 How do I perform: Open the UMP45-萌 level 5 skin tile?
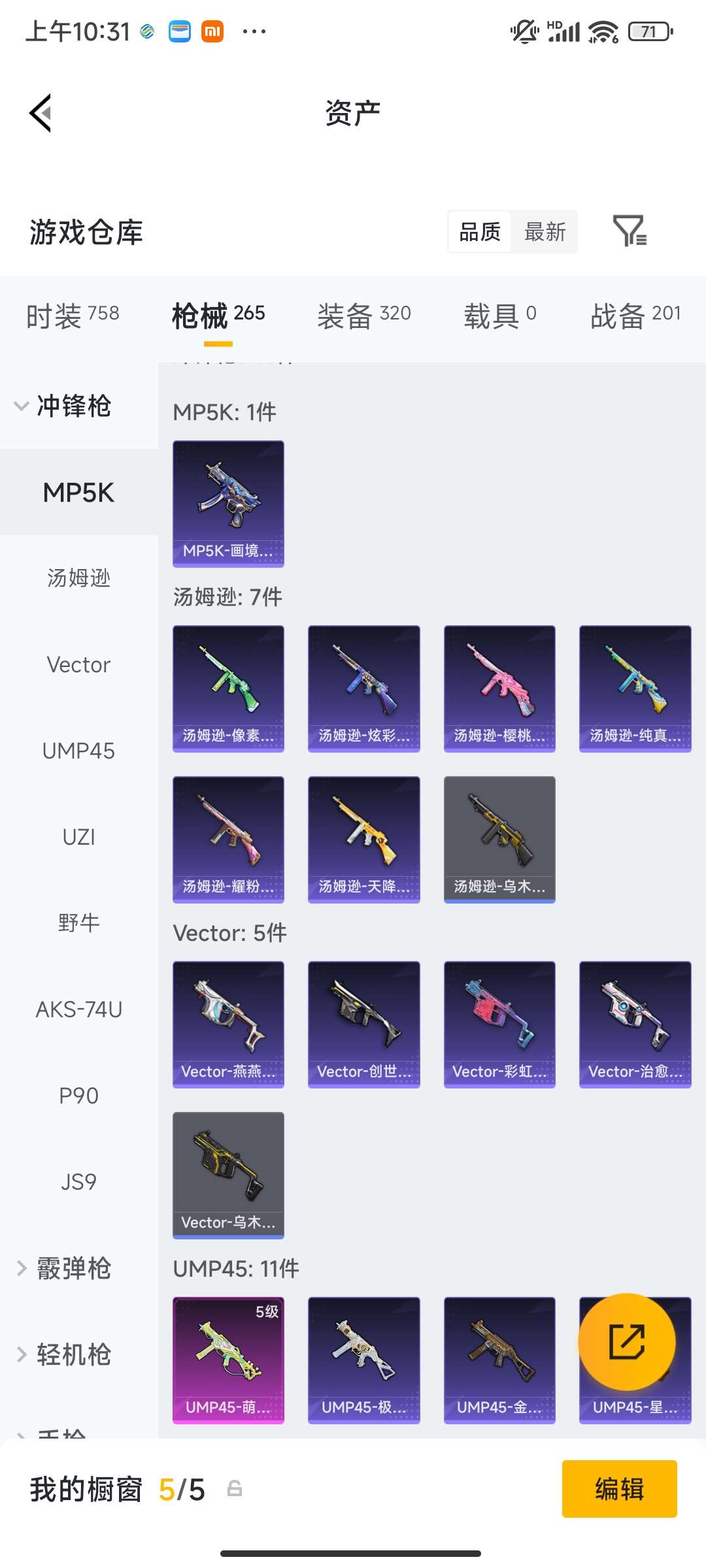(x=228, y=1360)
